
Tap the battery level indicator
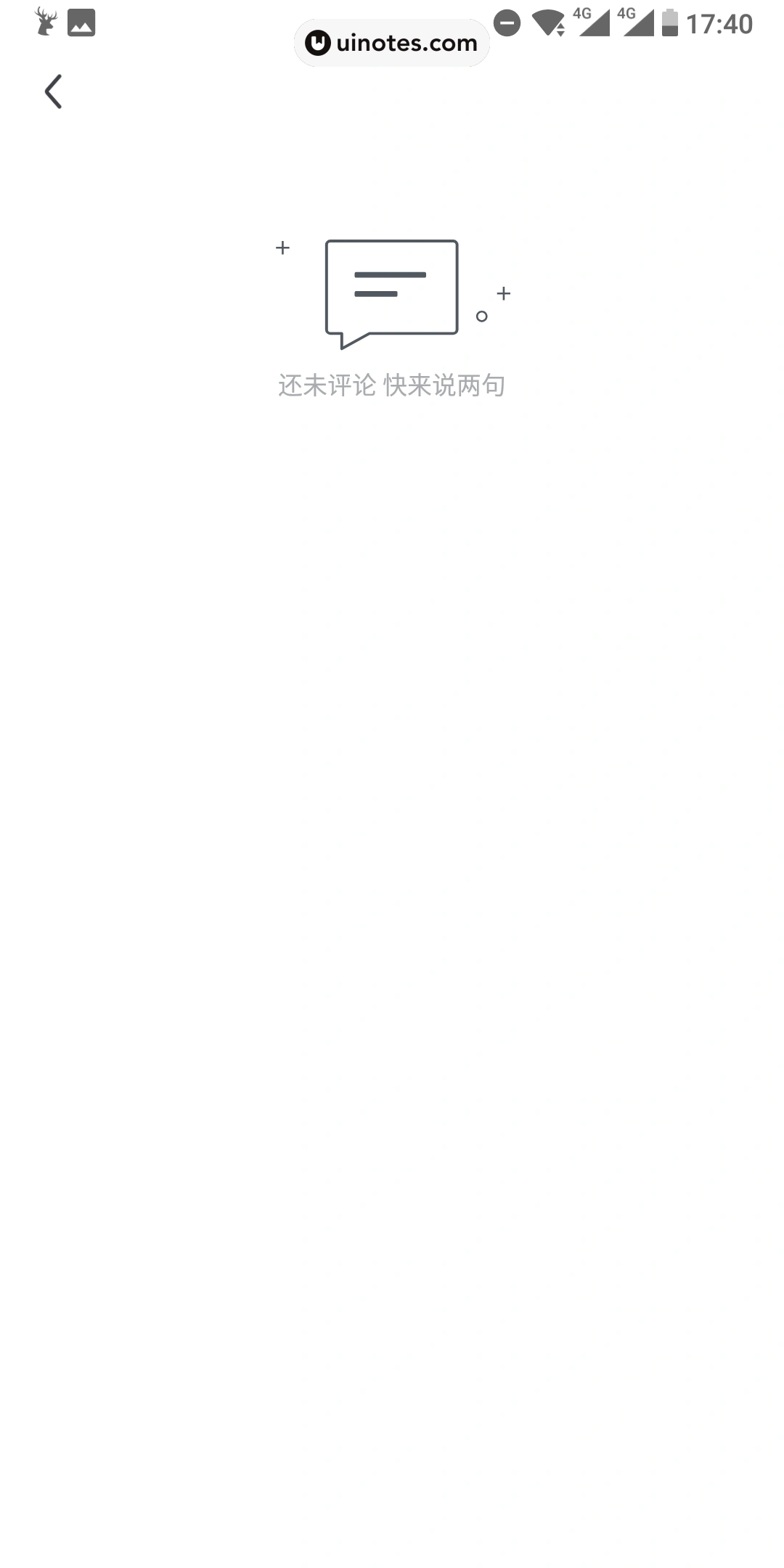(x=670, y=23)
